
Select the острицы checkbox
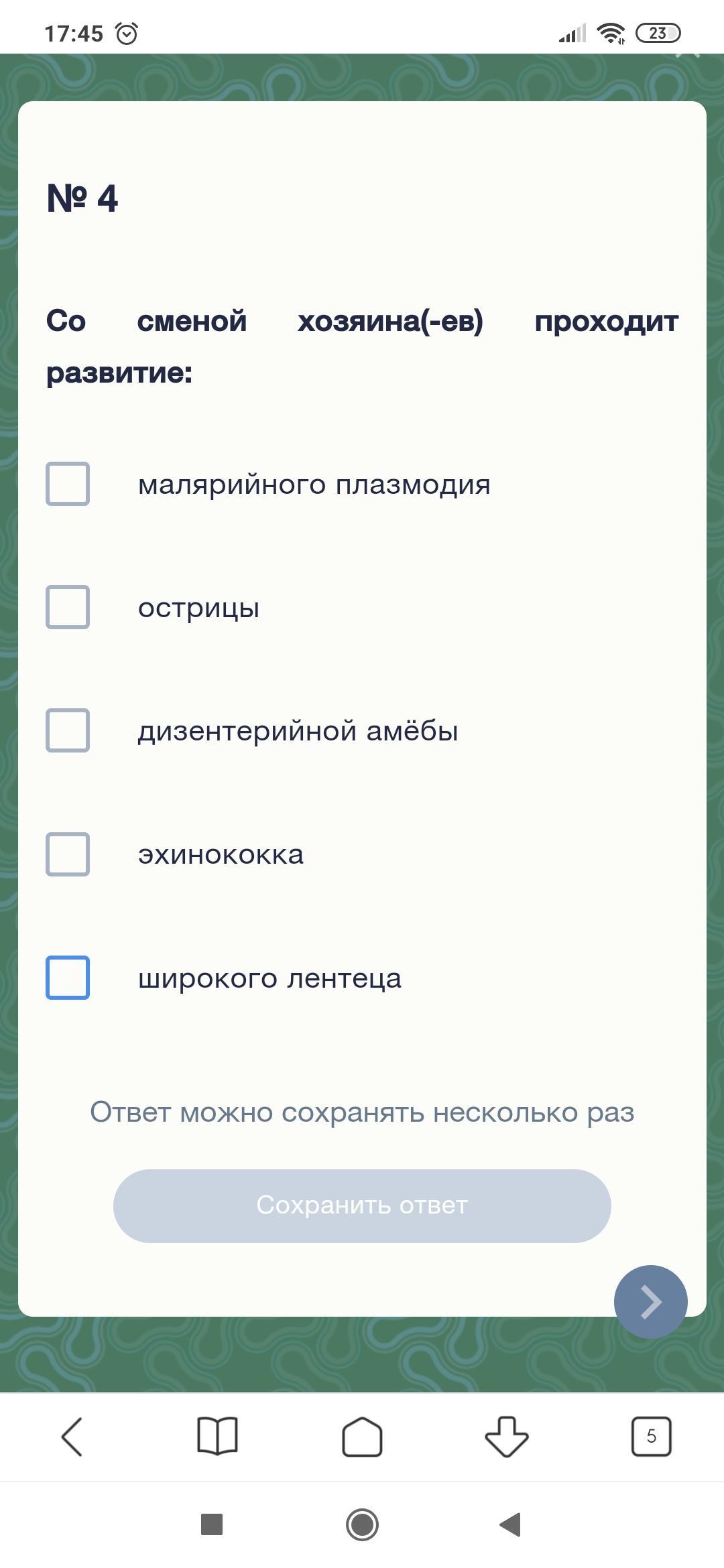[x=68, y=607]
